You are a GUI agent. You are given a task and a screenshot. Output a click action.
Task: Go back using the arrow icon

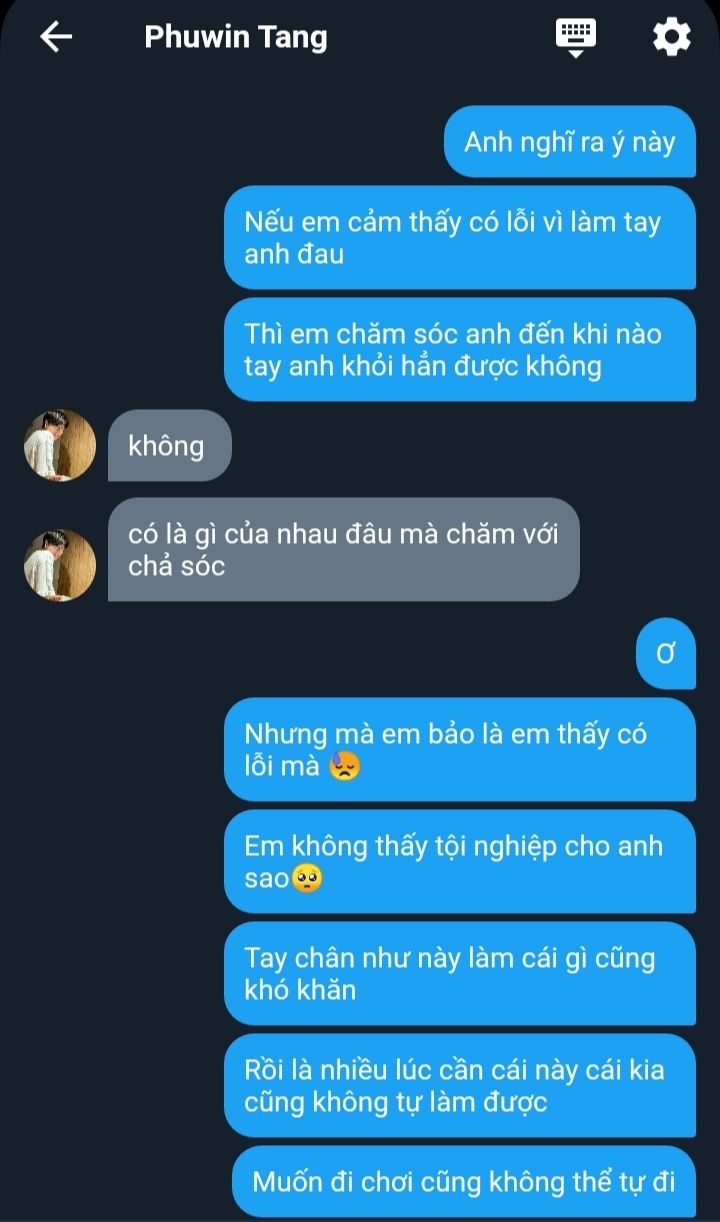(x=56, y=37)
